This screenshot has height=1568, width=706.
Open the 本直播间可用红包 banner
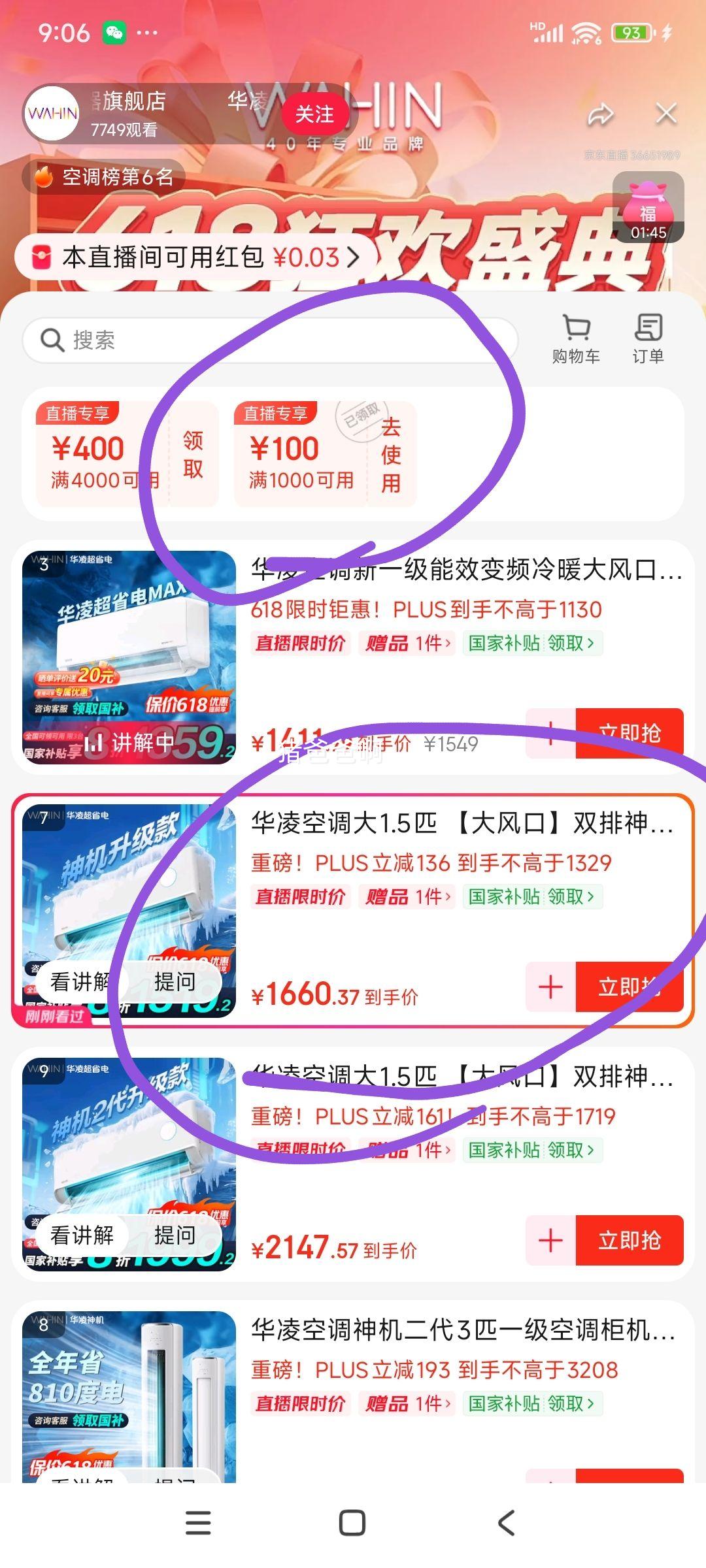(196, 257)
